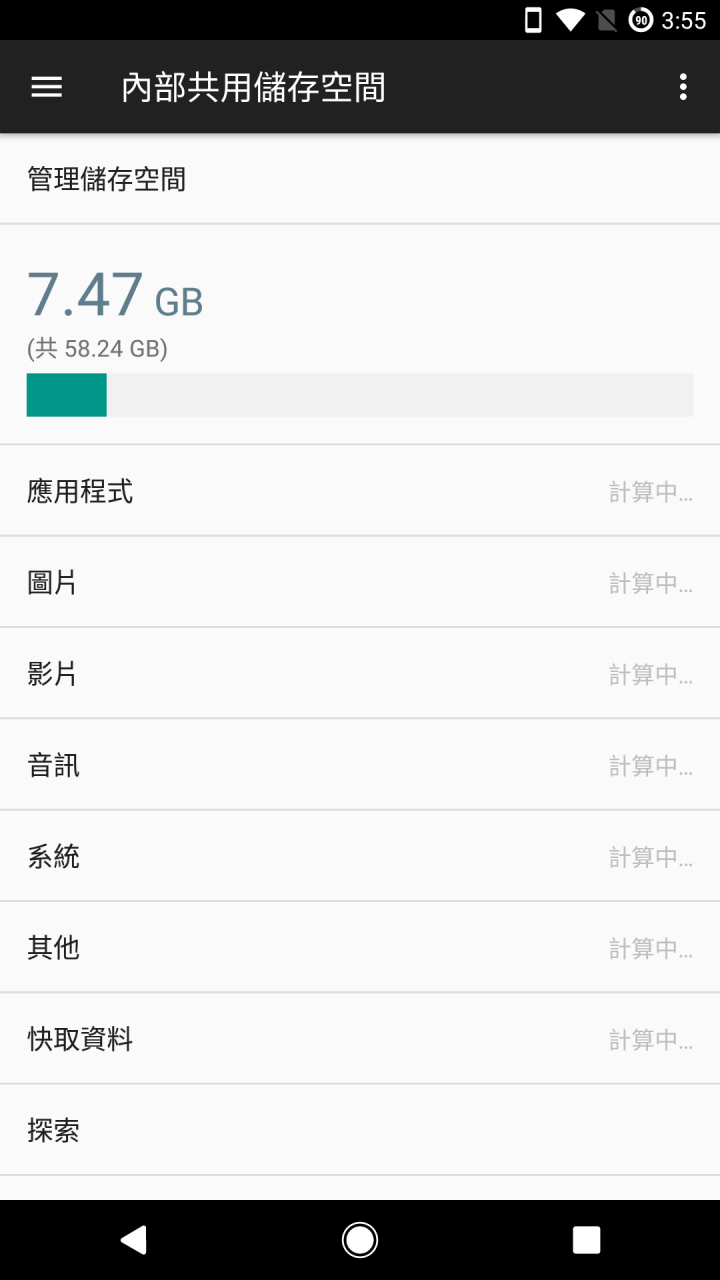
Task: Go back with the system back button
Action: [133, 1240]
